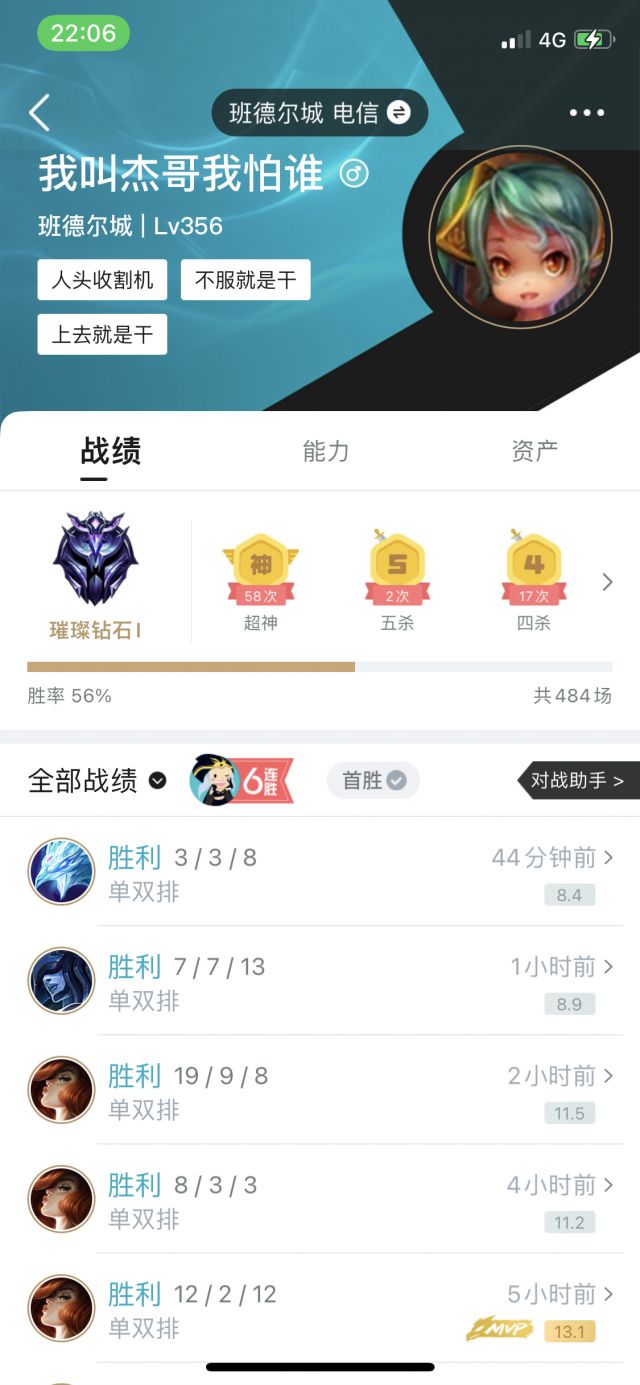Open the 7/7/13 match from 1小时前

(x=320, y=981)
